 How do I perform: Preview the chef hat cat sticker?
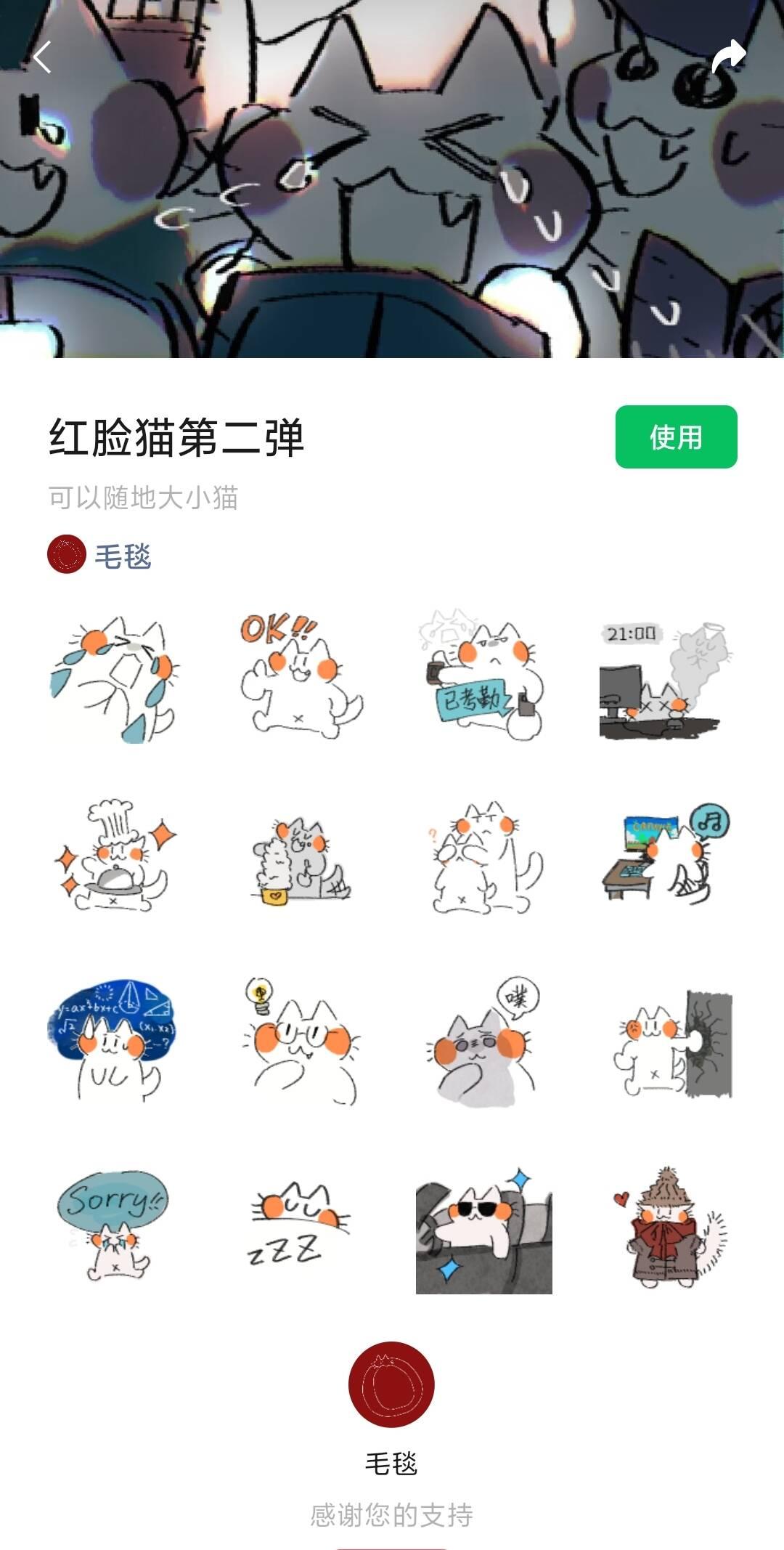point(113,857)
